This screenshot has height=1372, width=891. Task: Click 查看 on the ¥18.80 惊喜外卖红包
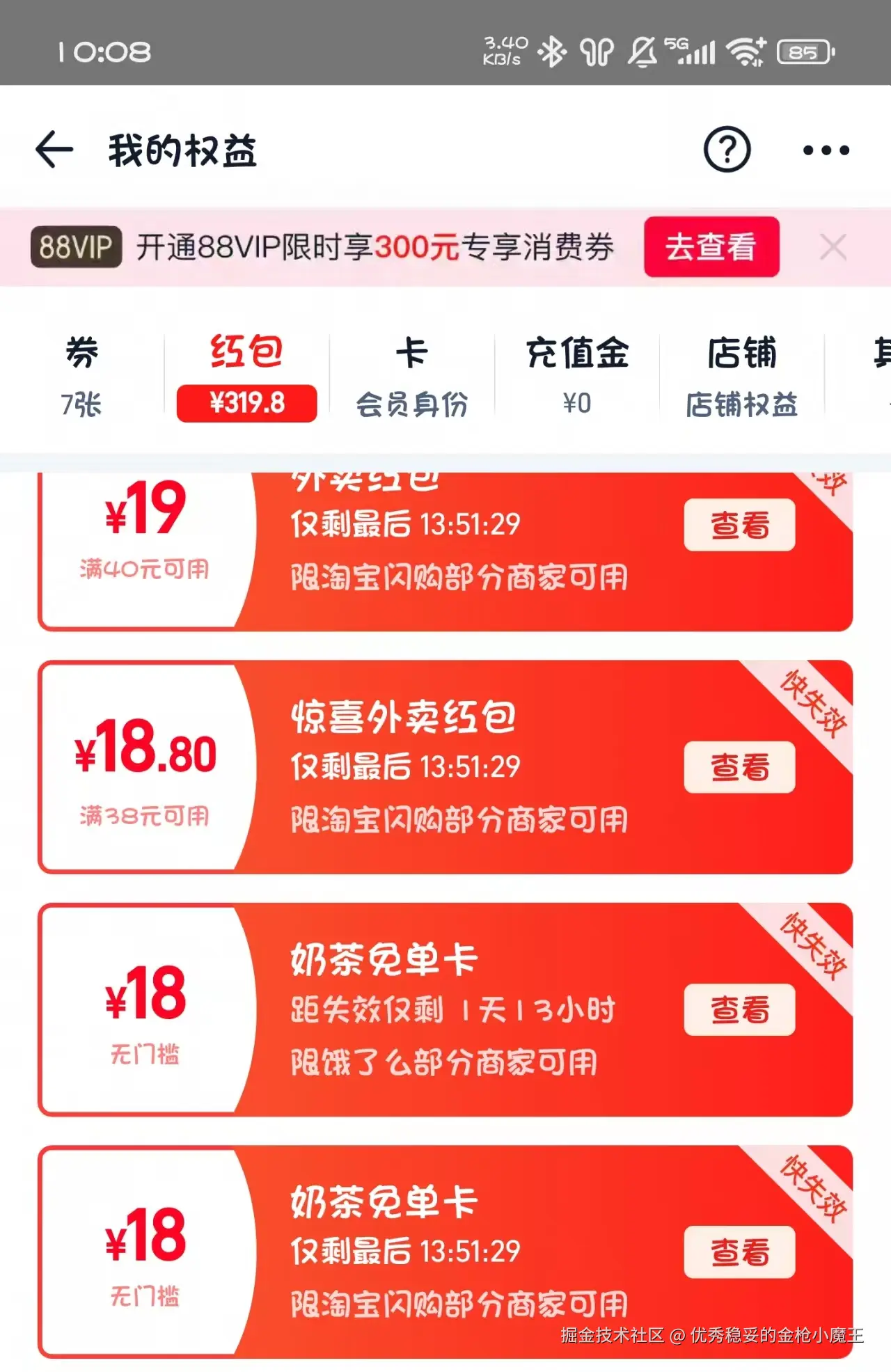point(739,767)
